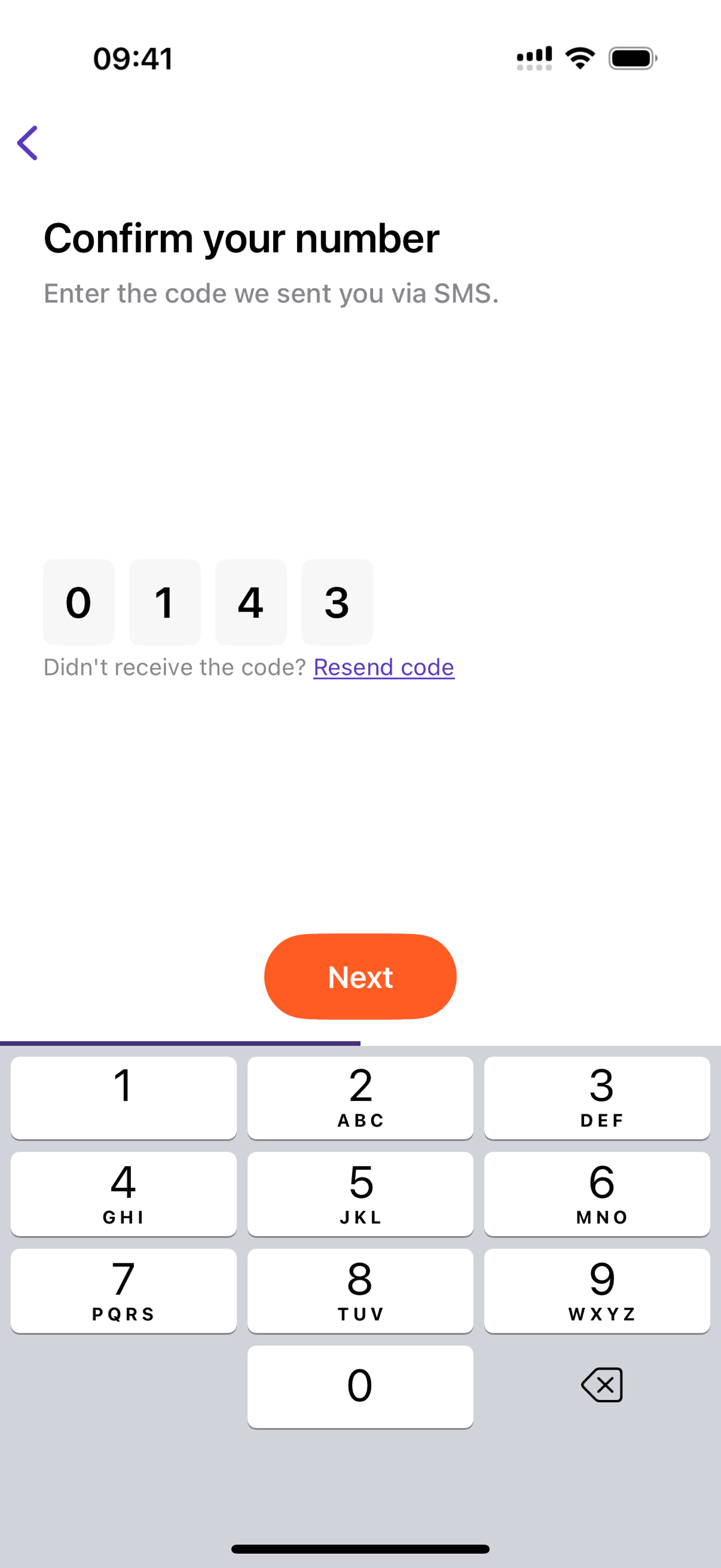Select the first code box showing 0

(x=78, y=602)
